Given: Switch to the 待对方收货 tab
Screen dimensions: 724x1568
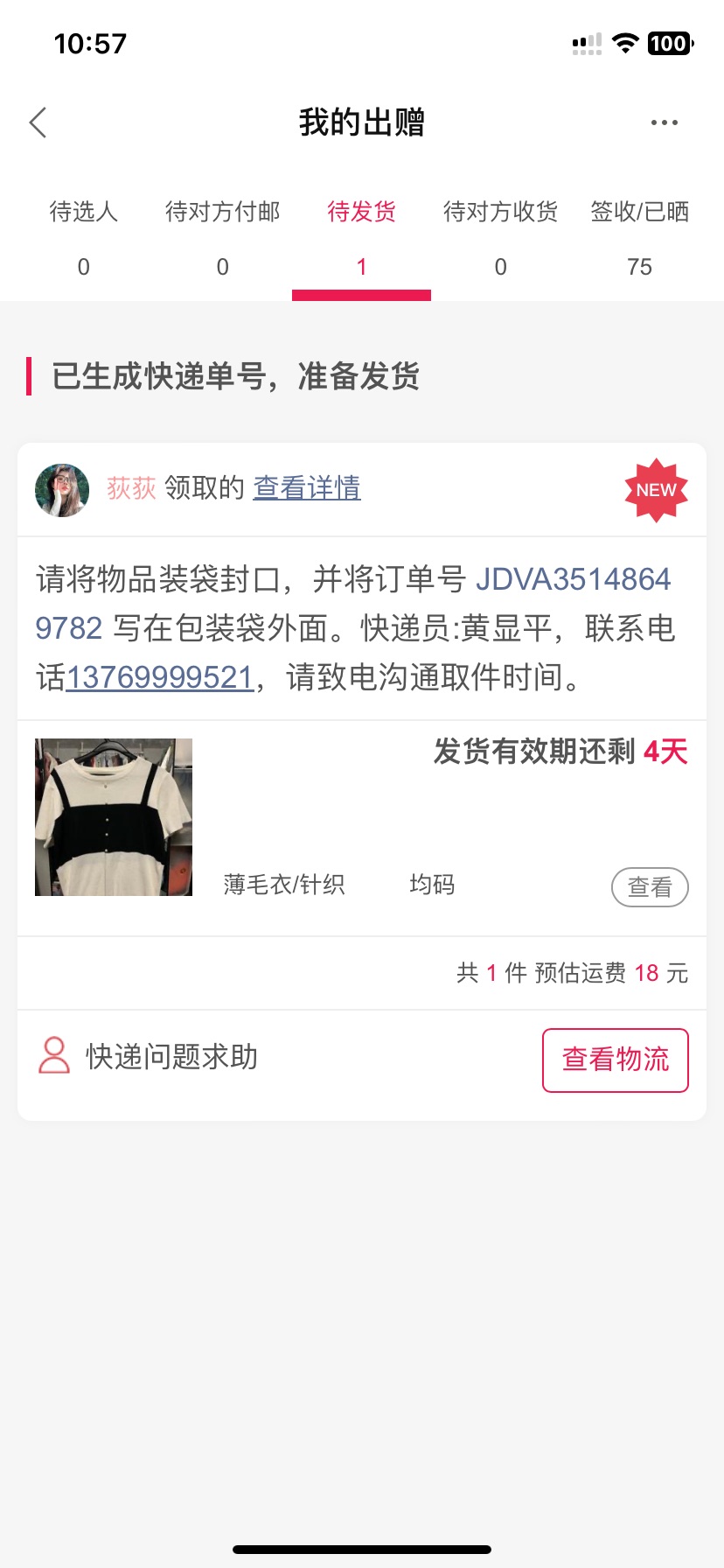Looking at the screenshot, I should [x=500, y=236].
